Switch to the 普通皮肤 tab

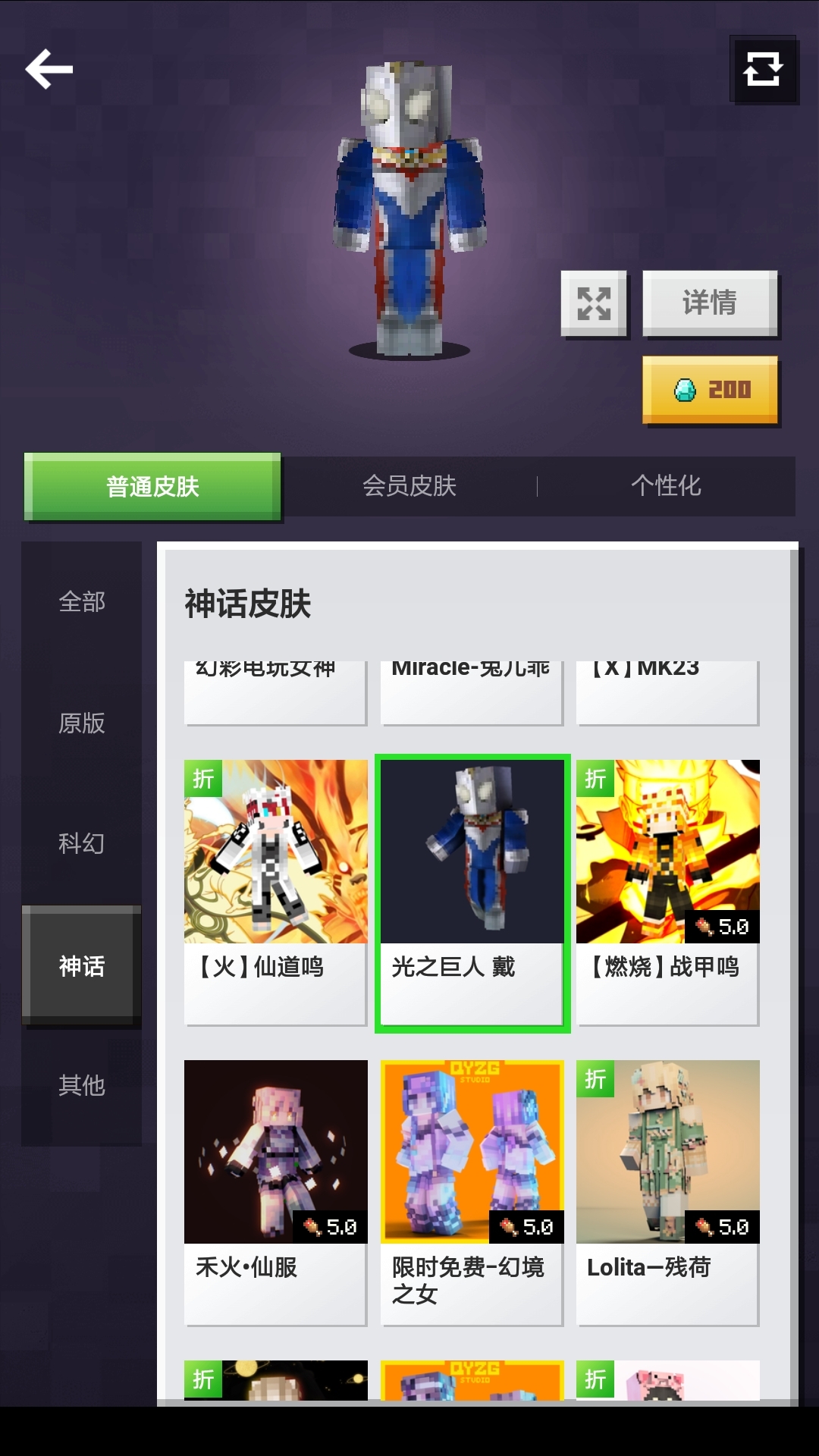(152, 486)
